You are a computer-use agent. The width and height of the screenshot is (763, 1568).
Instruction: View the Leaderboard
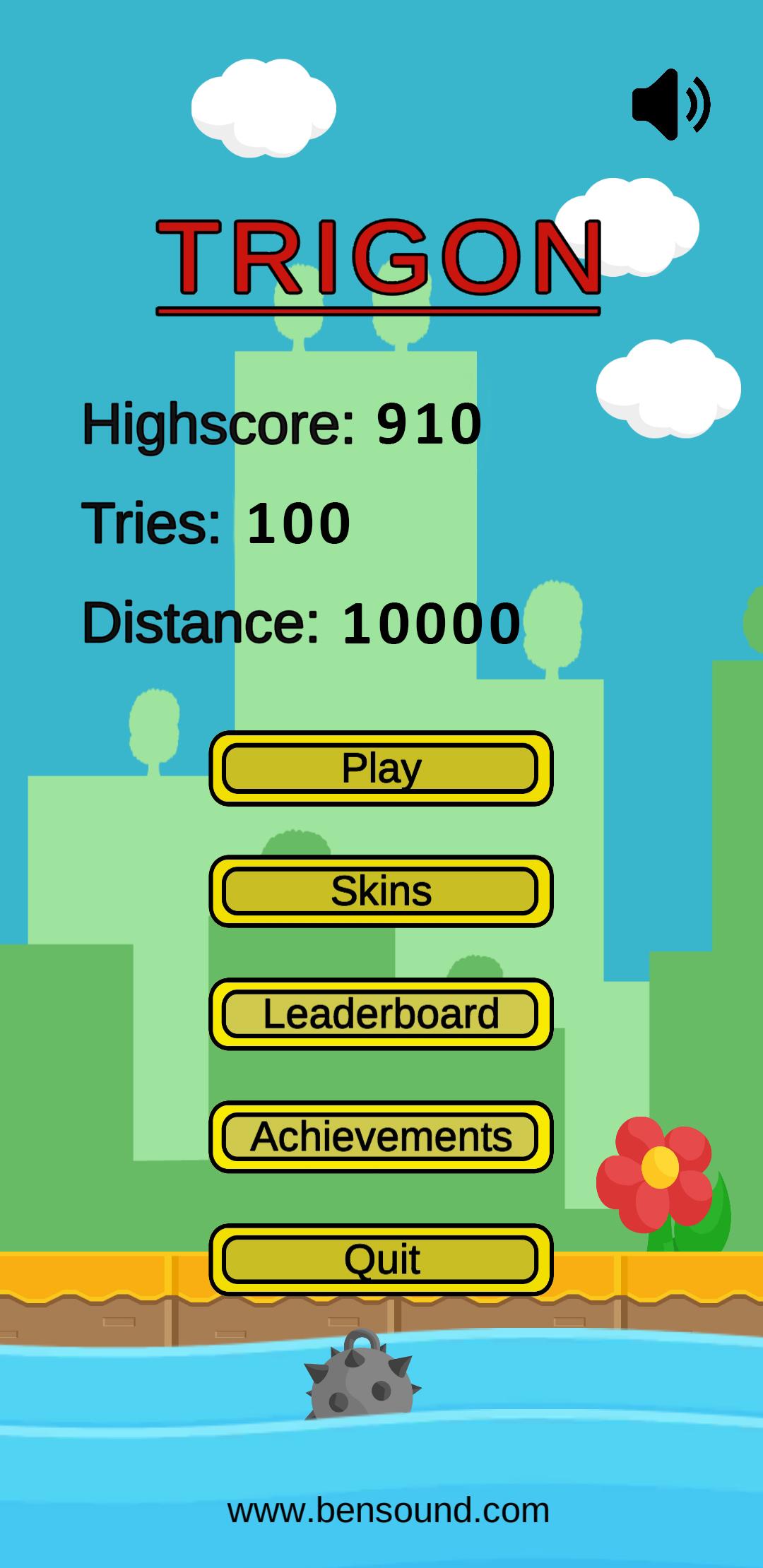pos(381,1014)
